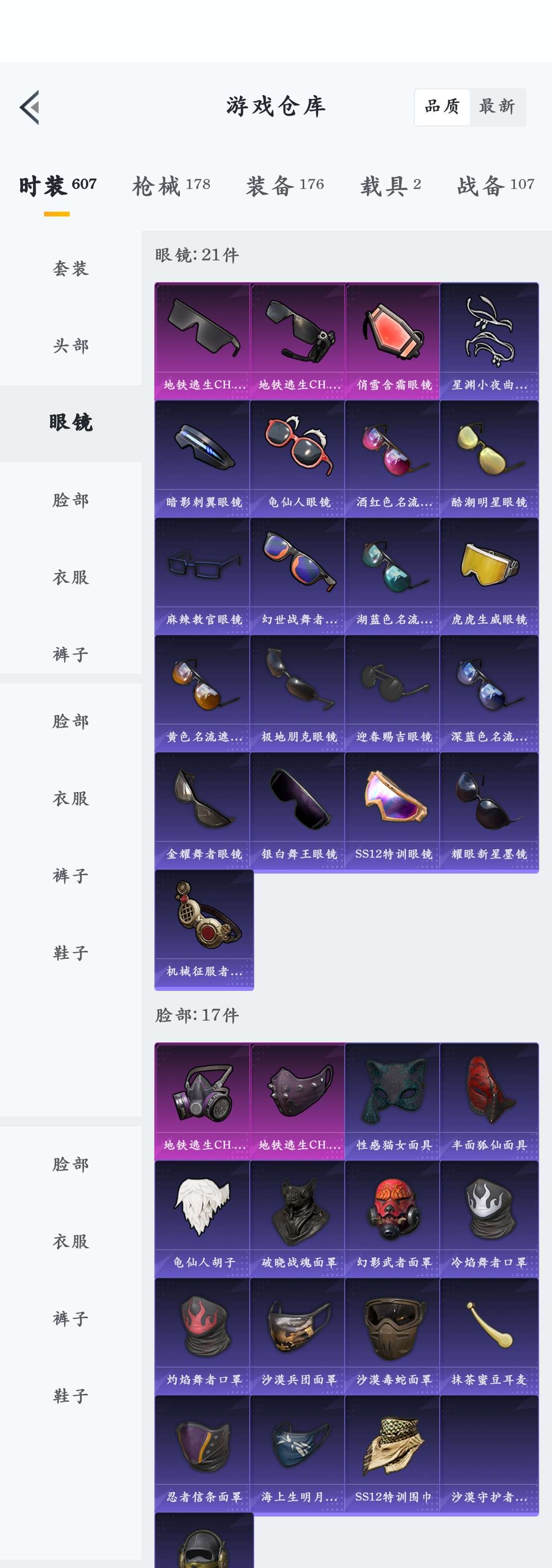Viewport: 552px width, 1568px height.
Task: Open the 龟仙人眼镜 item
Action: click(298, 458)
